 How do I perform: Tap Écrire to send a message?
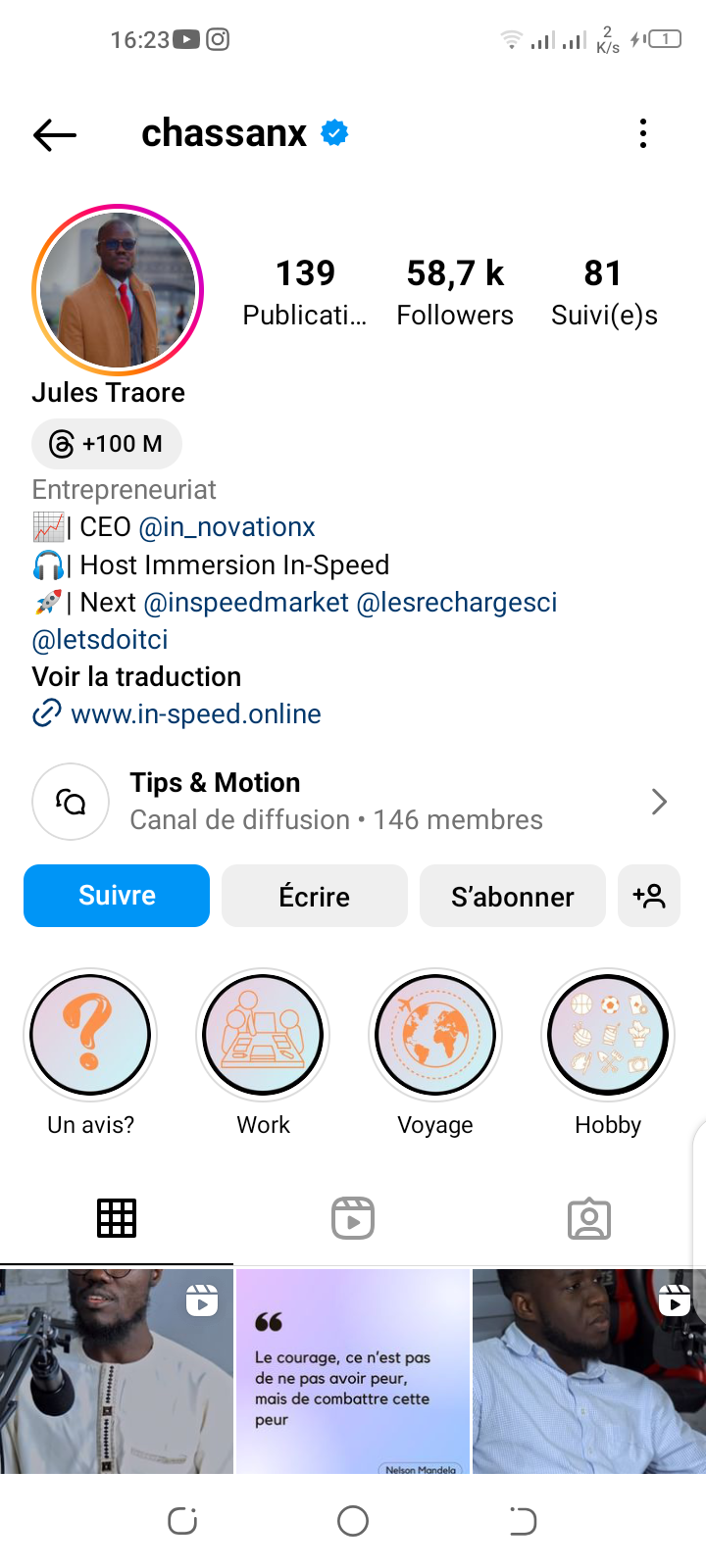click(x=315, y=896)
